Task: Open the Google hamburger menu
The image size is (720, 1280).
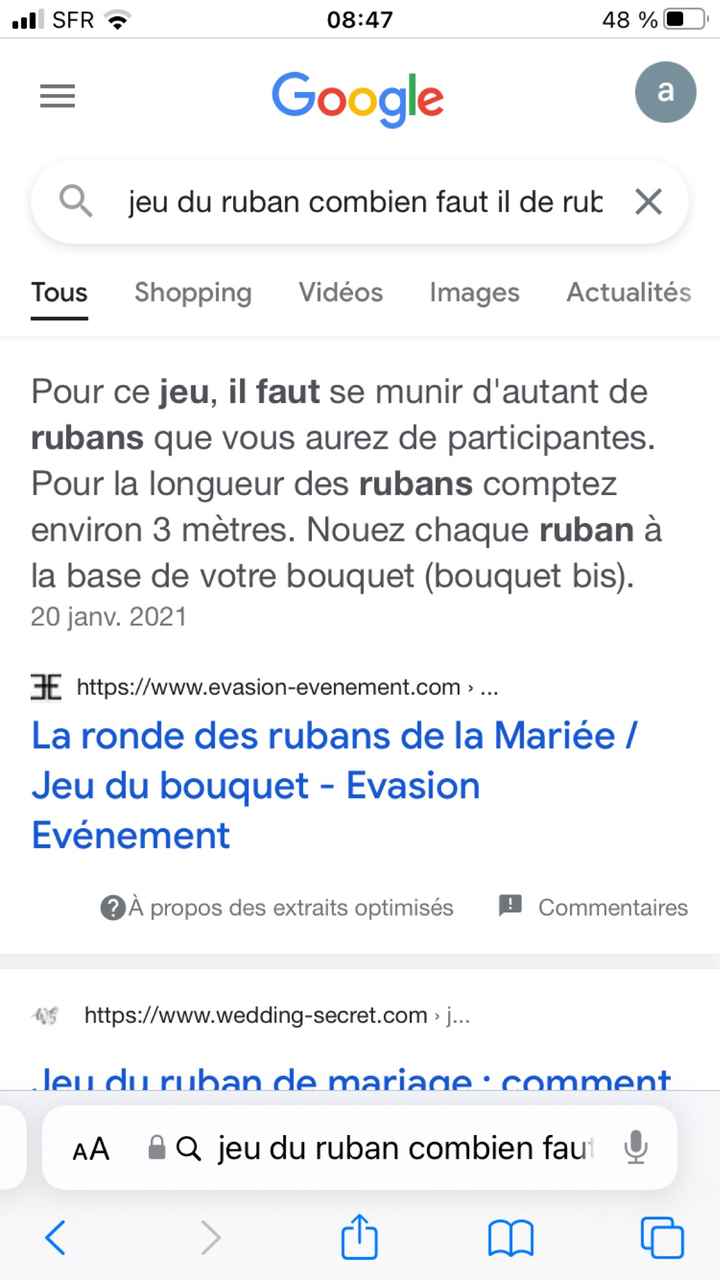Action: pos(57,95)
